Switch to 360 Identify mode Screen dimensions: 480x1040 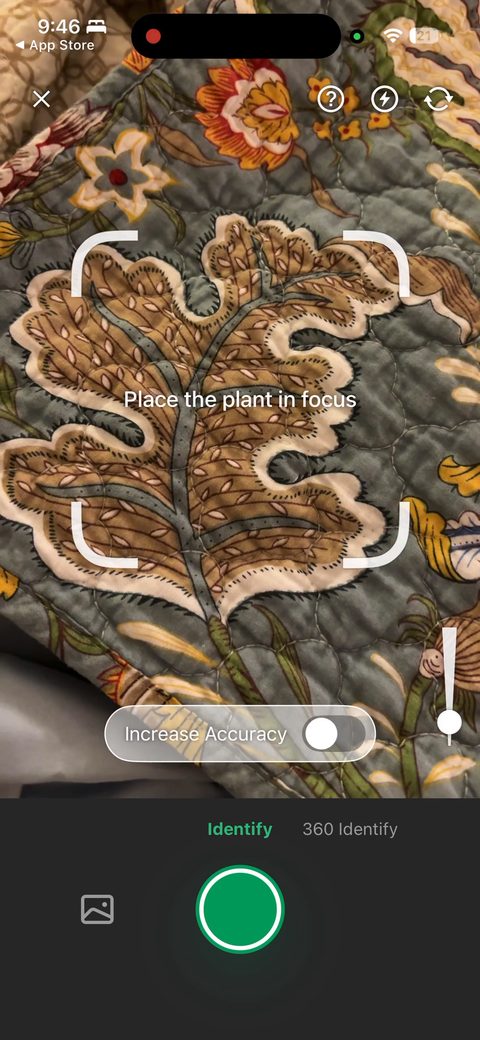click(349, 829)
